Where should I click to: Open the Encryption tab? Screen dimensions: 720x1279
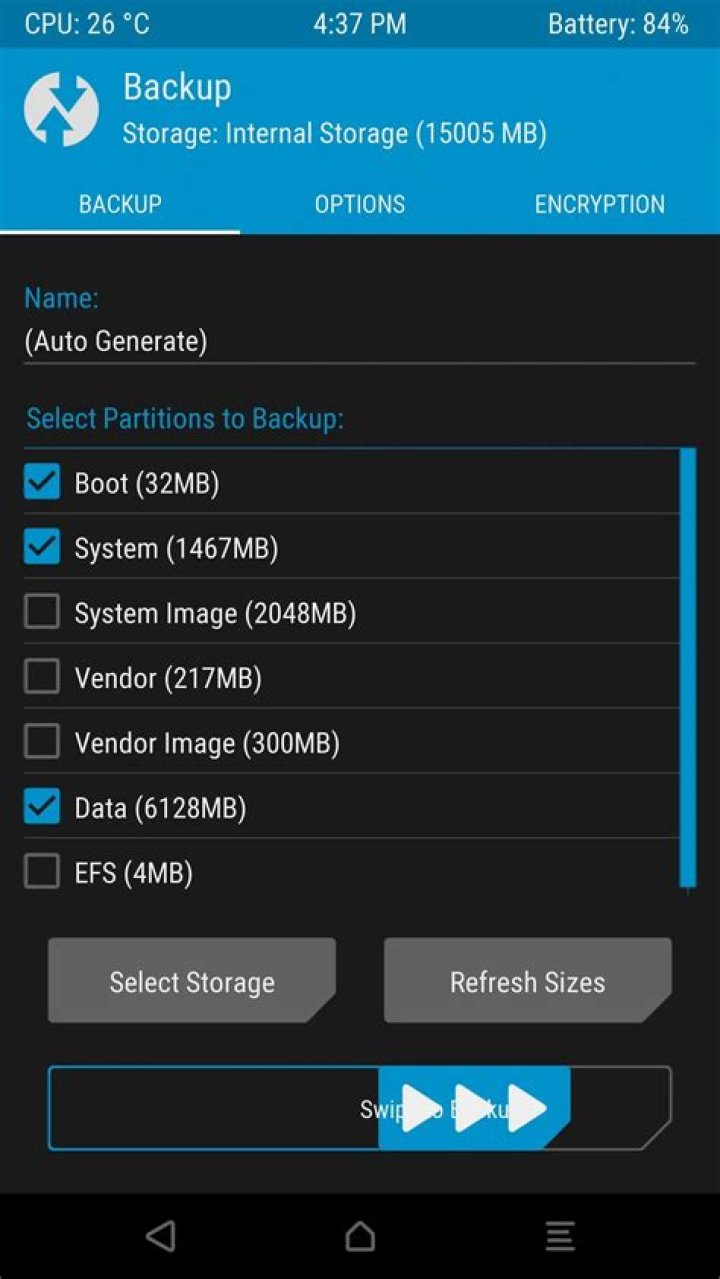point(599,204)
